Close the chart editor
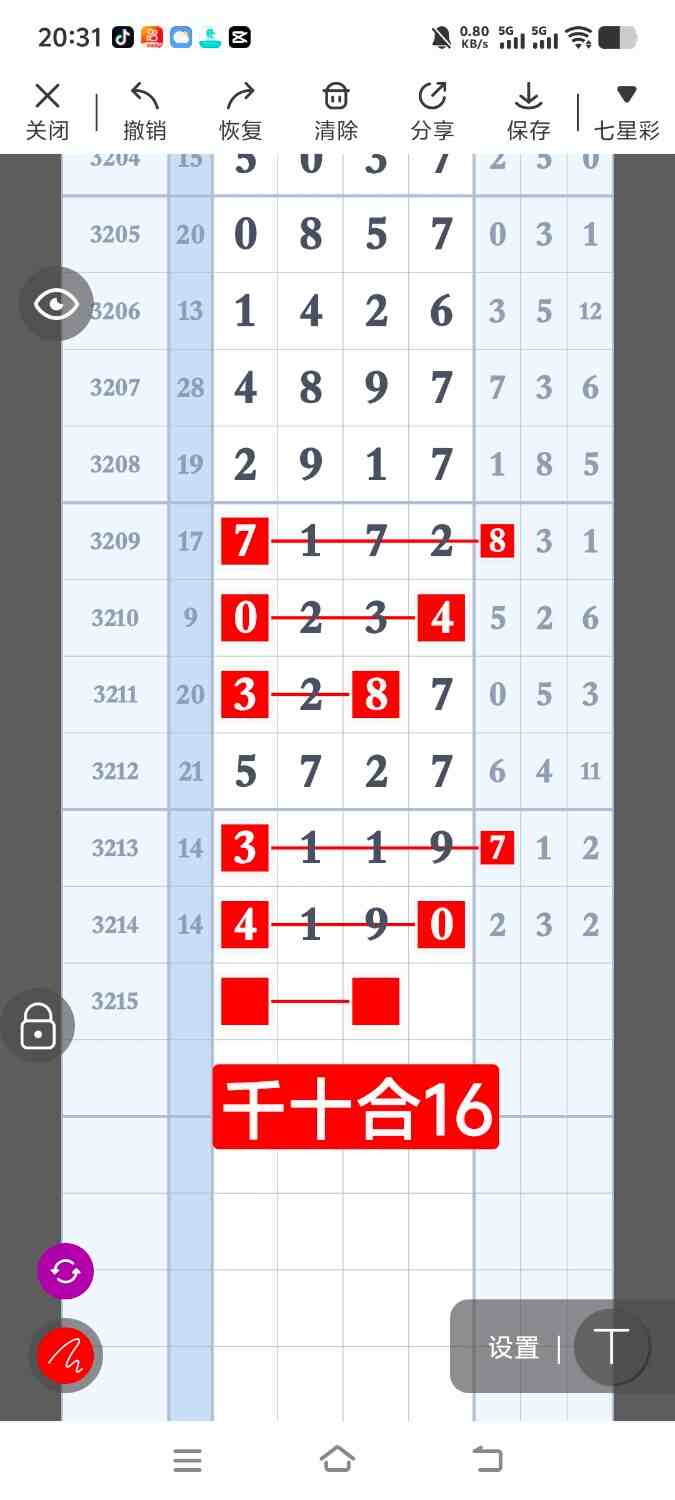675x1500 pixels. (x=46, y=111)
